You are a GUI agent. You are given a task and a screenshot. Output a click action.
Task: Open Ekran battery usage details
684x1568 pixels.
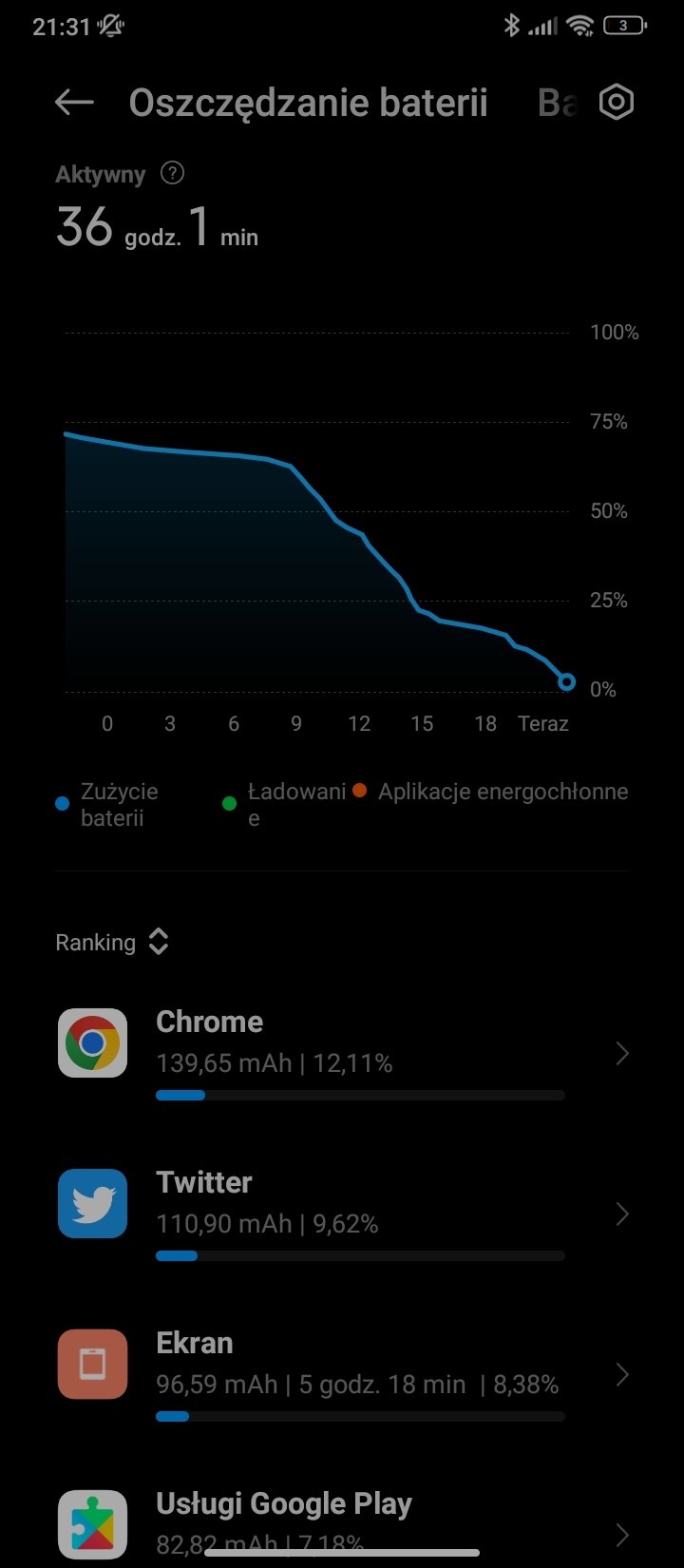click(x=342, y=1374)
